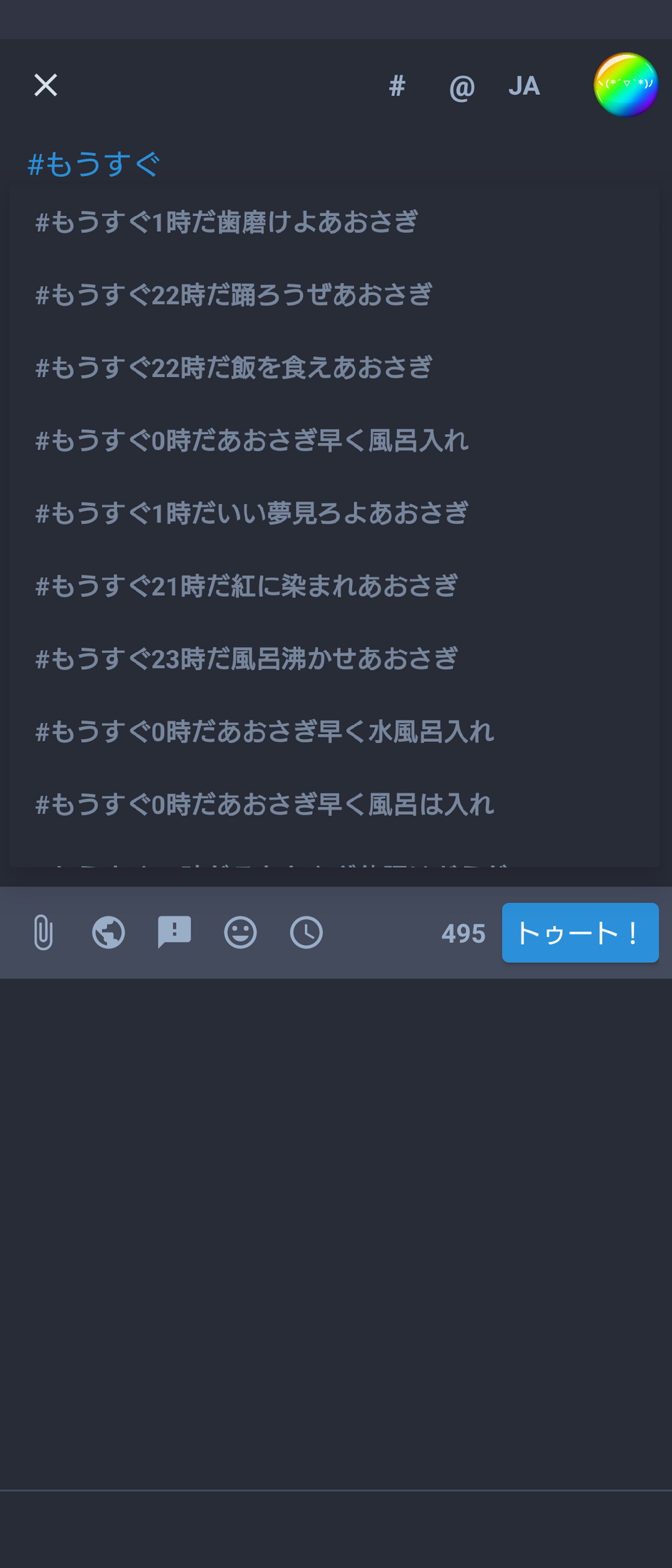Viewport: 672px width, 1568px height.
Task: Open the emoji picker
Action: 240,932
